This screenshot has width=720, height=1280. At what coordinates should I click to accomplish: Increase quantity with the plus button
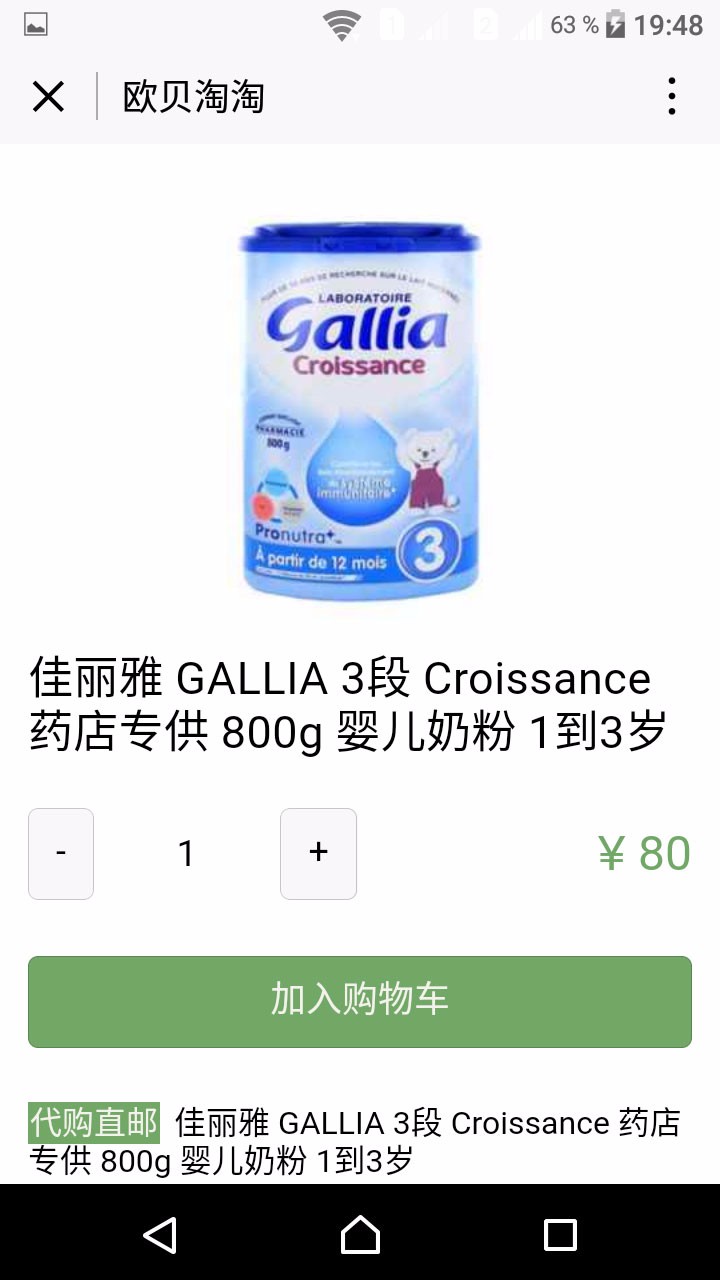pyautogui.click(x=318, y=853)
